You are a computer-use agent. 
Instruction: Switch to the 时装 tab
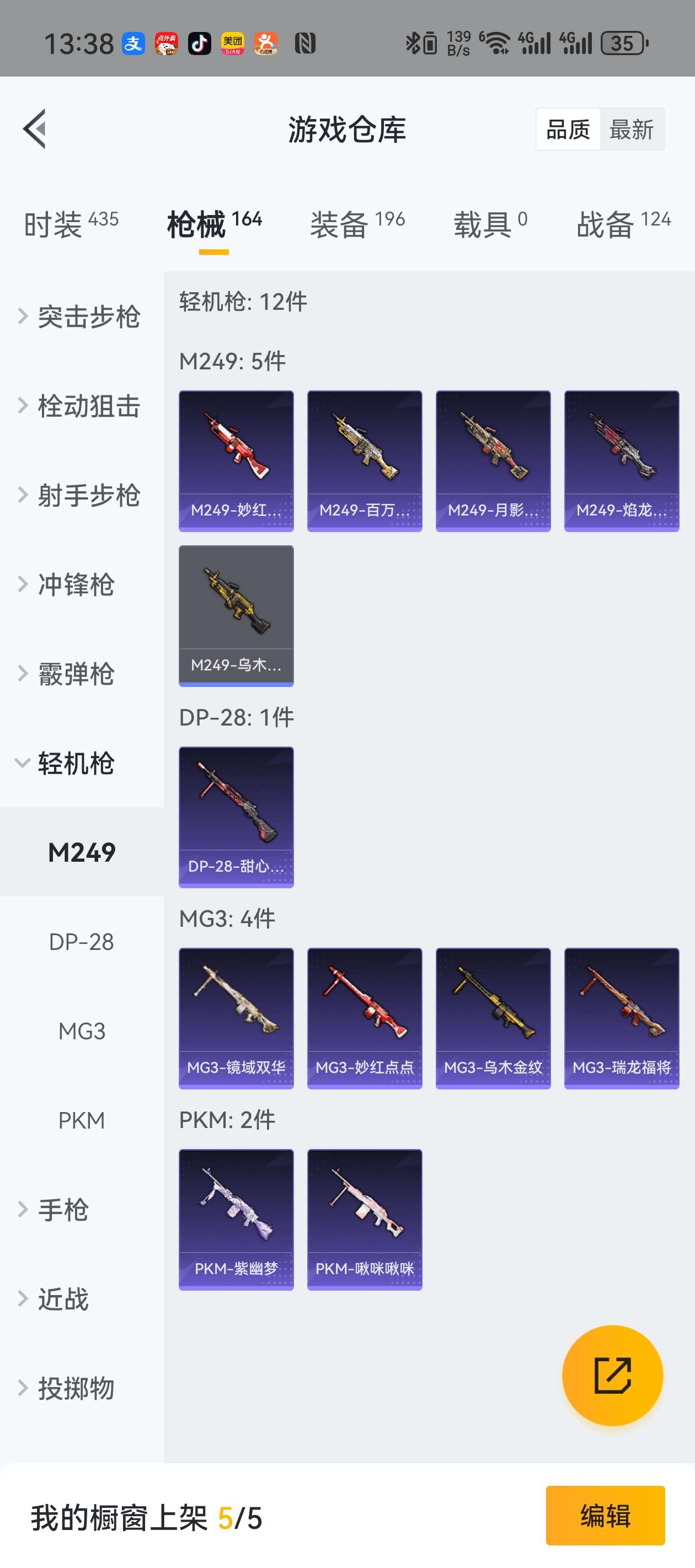click(x=70, y=224)
